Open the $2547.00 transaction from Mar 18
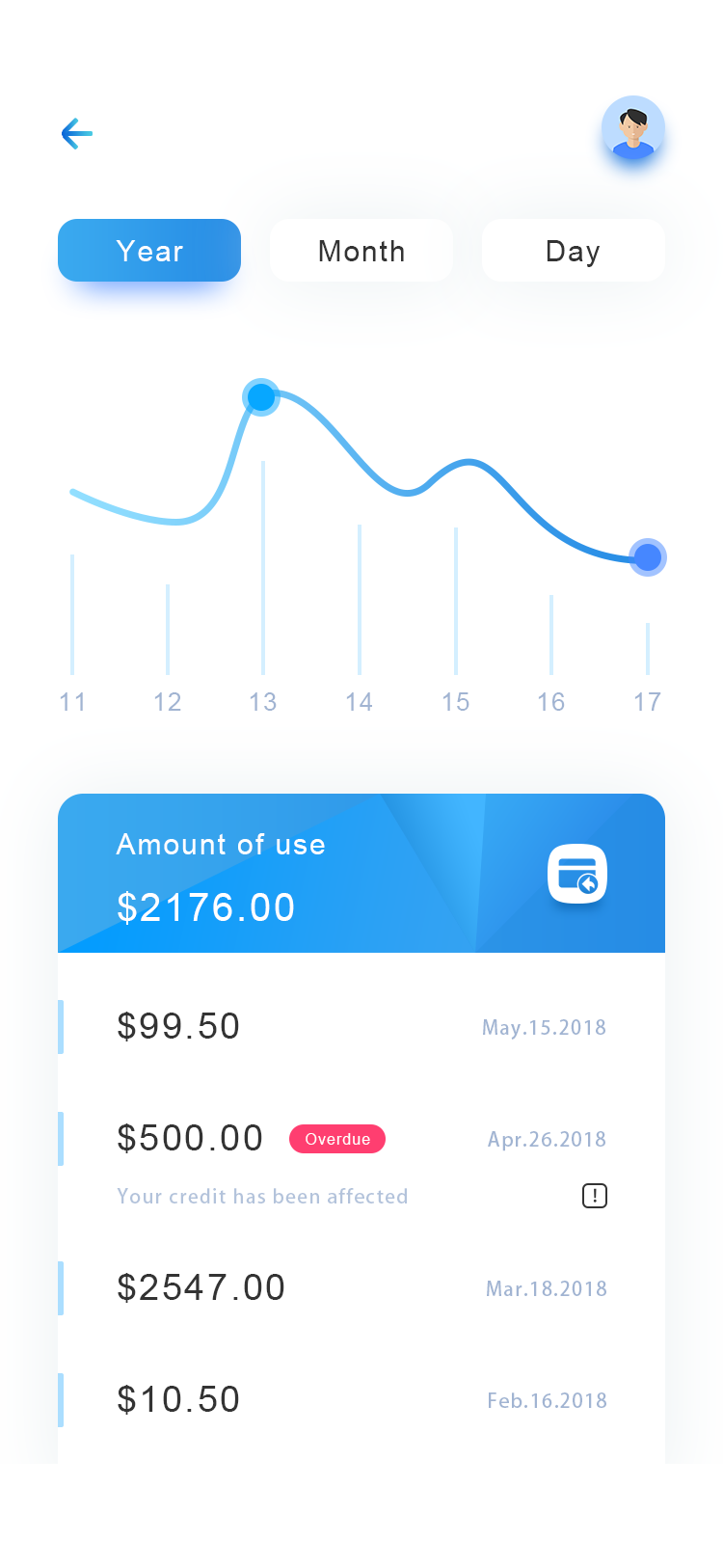Viewport: 723px width, 1568px height. [361, 1288]
